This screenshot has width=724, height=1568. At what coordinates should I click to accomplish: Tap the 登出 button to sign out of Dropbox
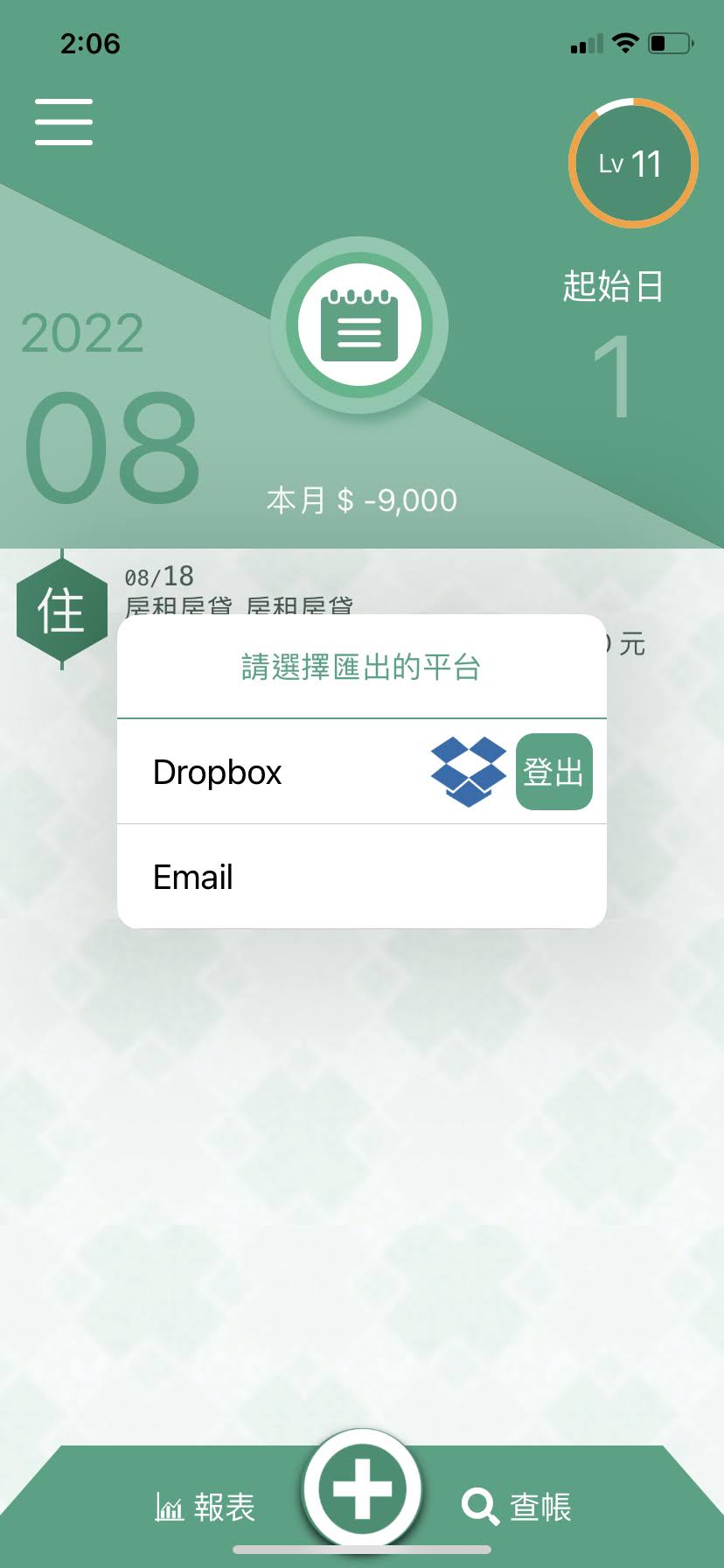coord(553,772)
